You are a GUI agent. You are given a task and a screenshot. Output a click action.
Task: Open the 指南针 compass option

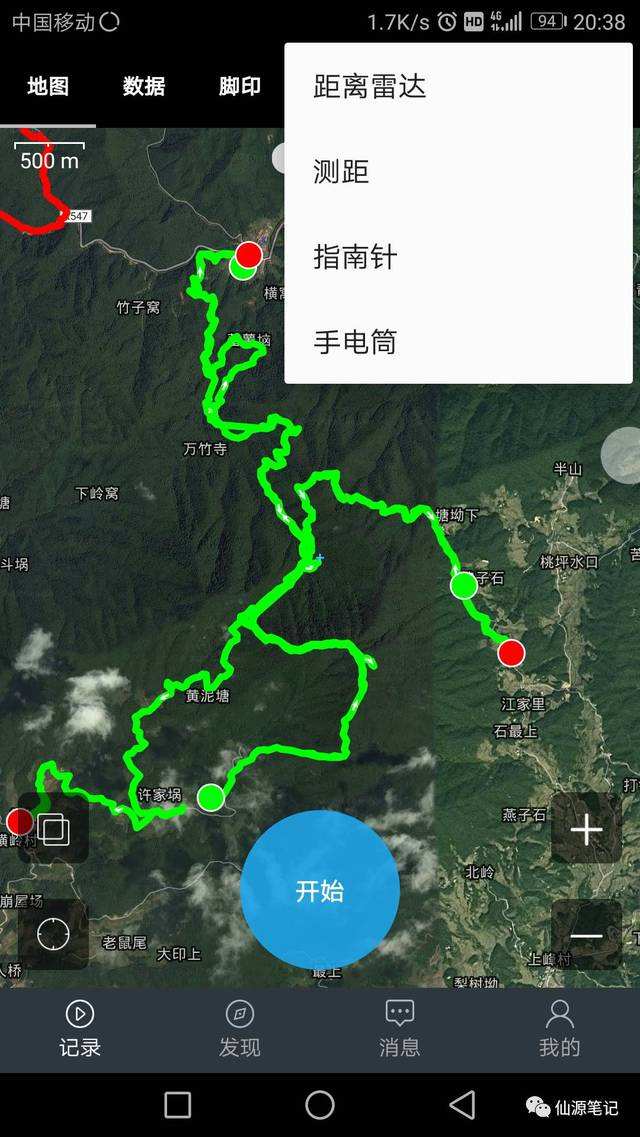coord(355,257)
